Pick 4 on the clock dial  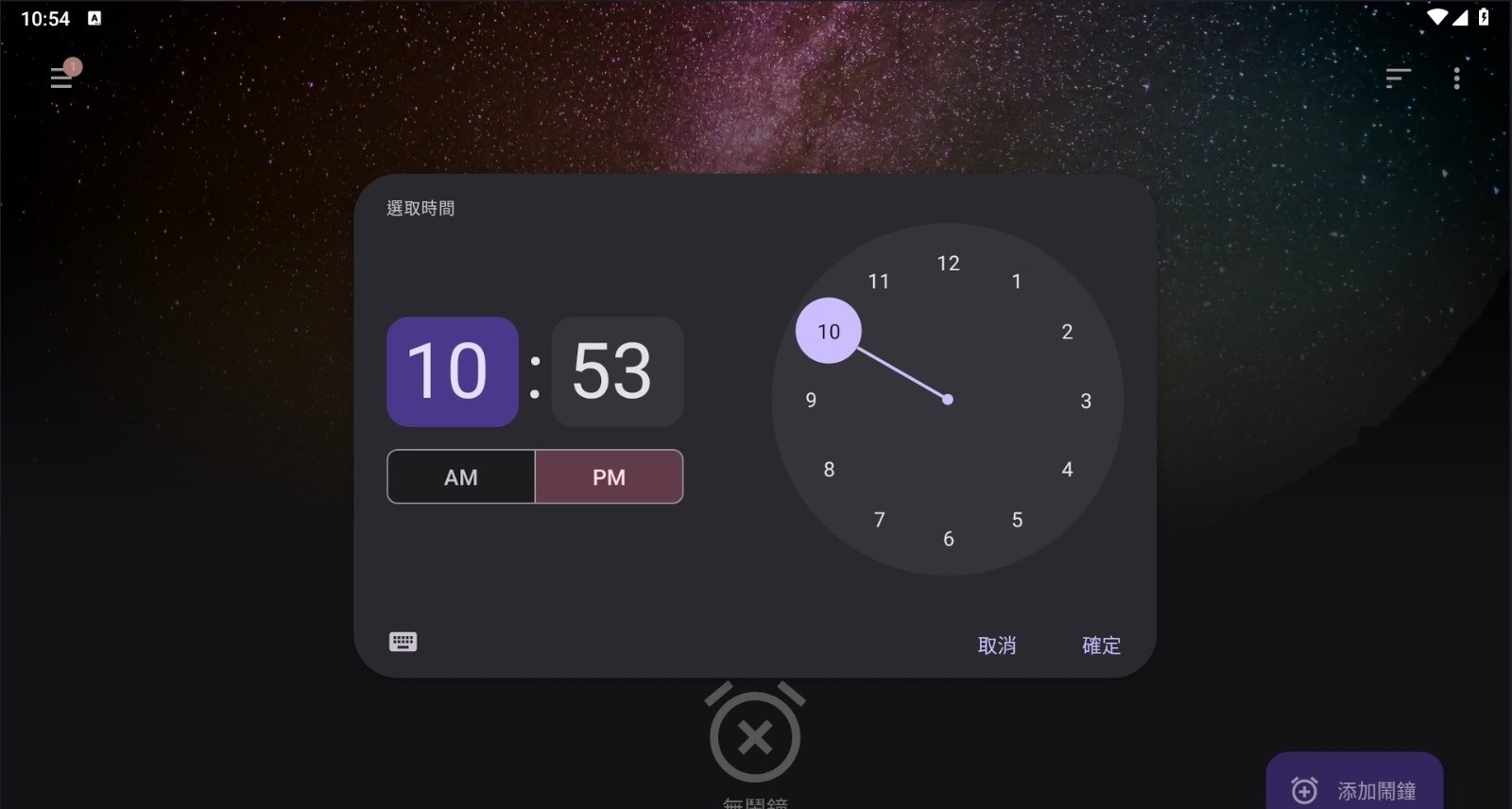coord(1067,470)
